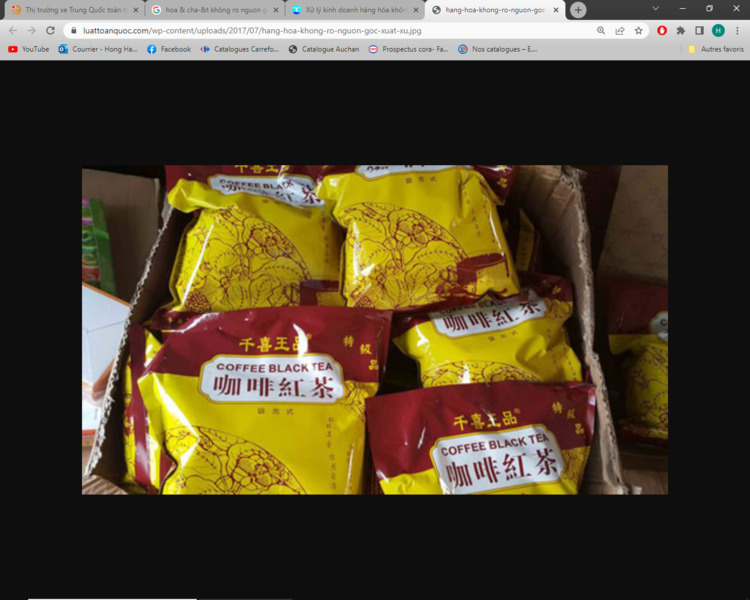Reload the current page
This screenshot has height=600, width=750.
50,31
